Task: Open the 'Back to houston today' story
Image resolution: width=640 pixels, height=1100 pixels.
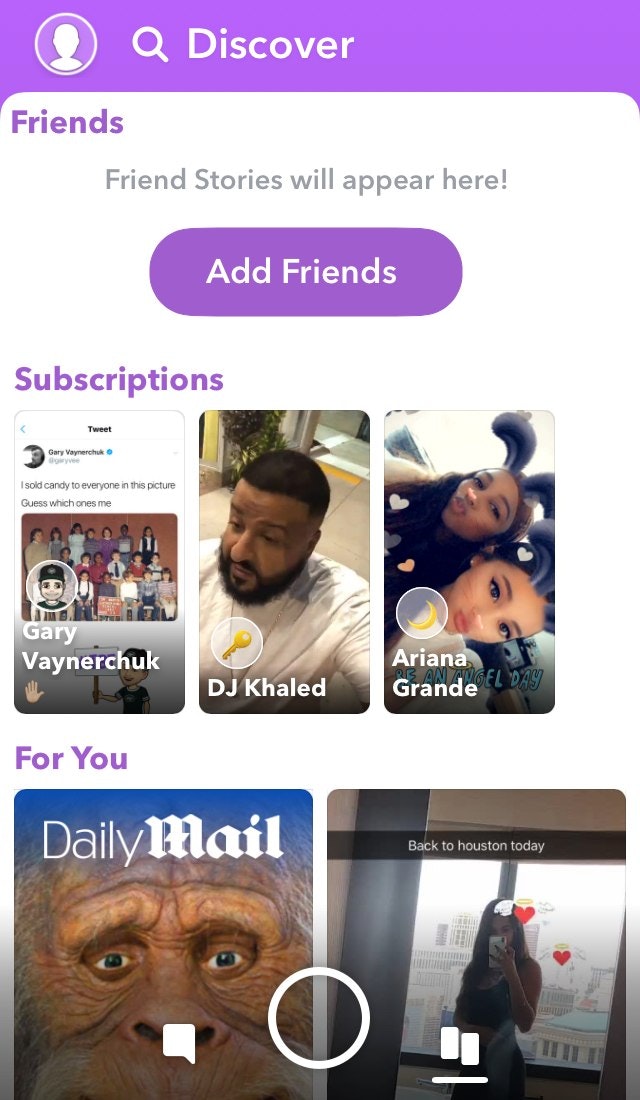Action: point(476,900)
